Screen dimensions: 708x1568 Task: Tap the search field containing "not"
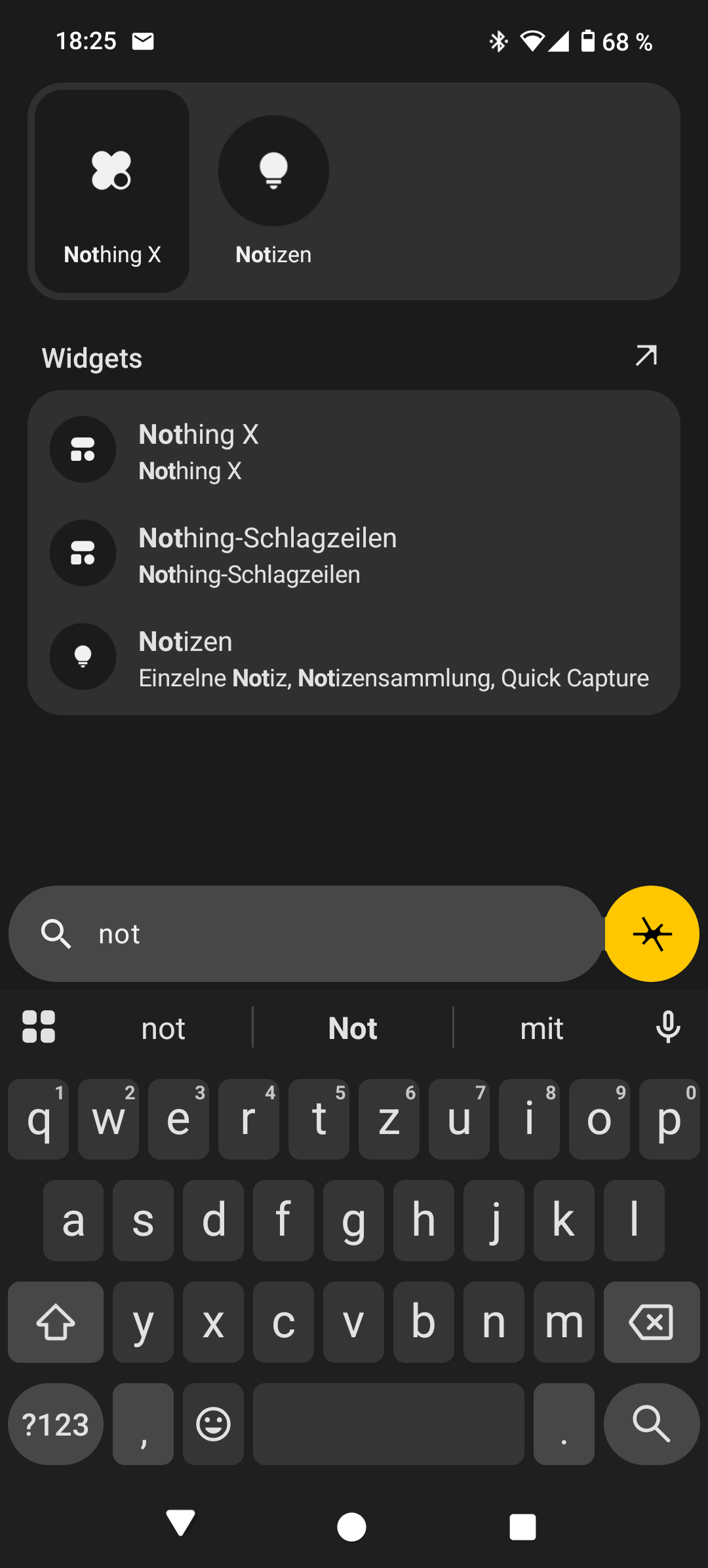coord(306,933)
